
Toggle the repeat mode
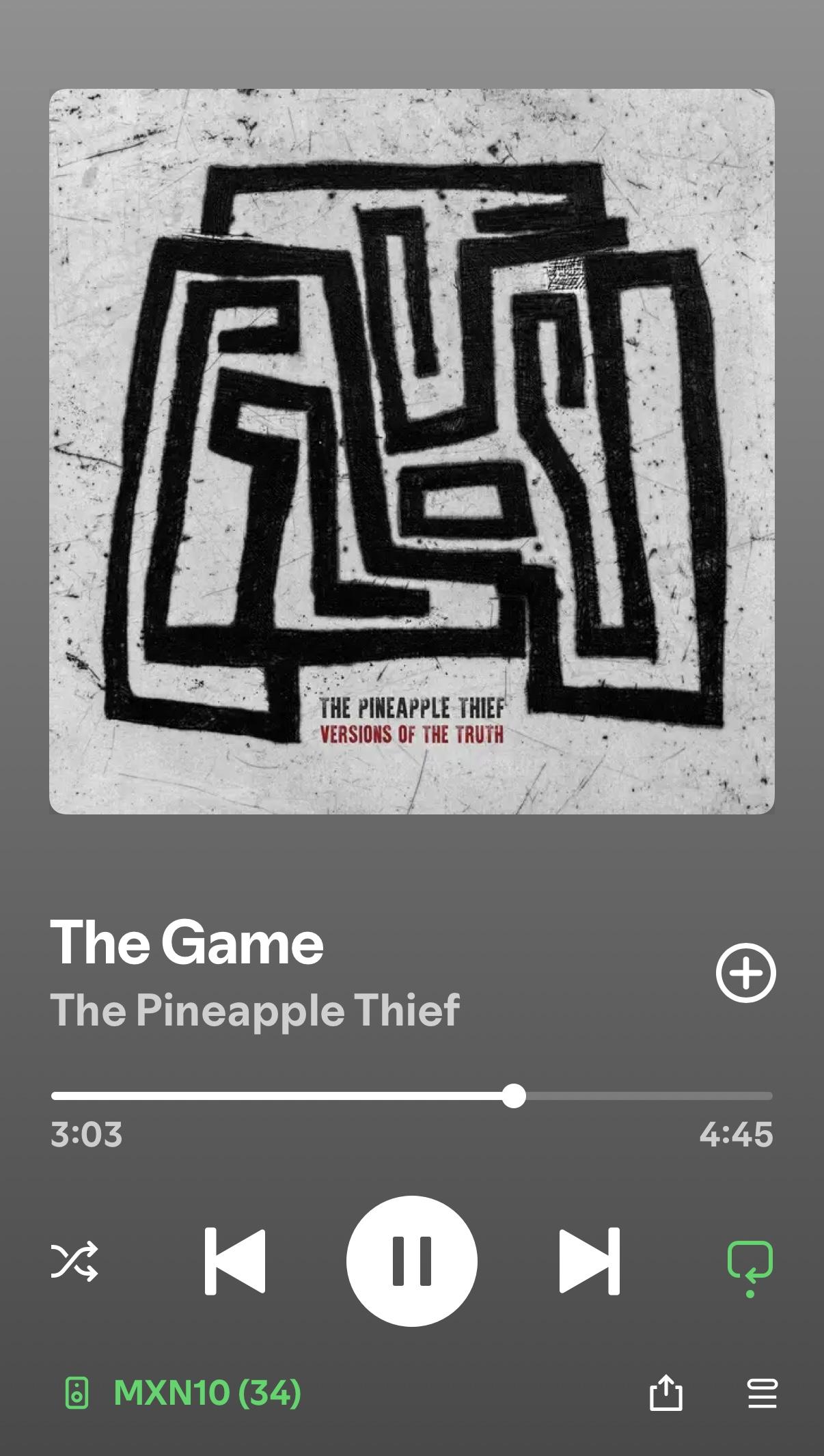pyautogui.click(x=750, y=1262)
